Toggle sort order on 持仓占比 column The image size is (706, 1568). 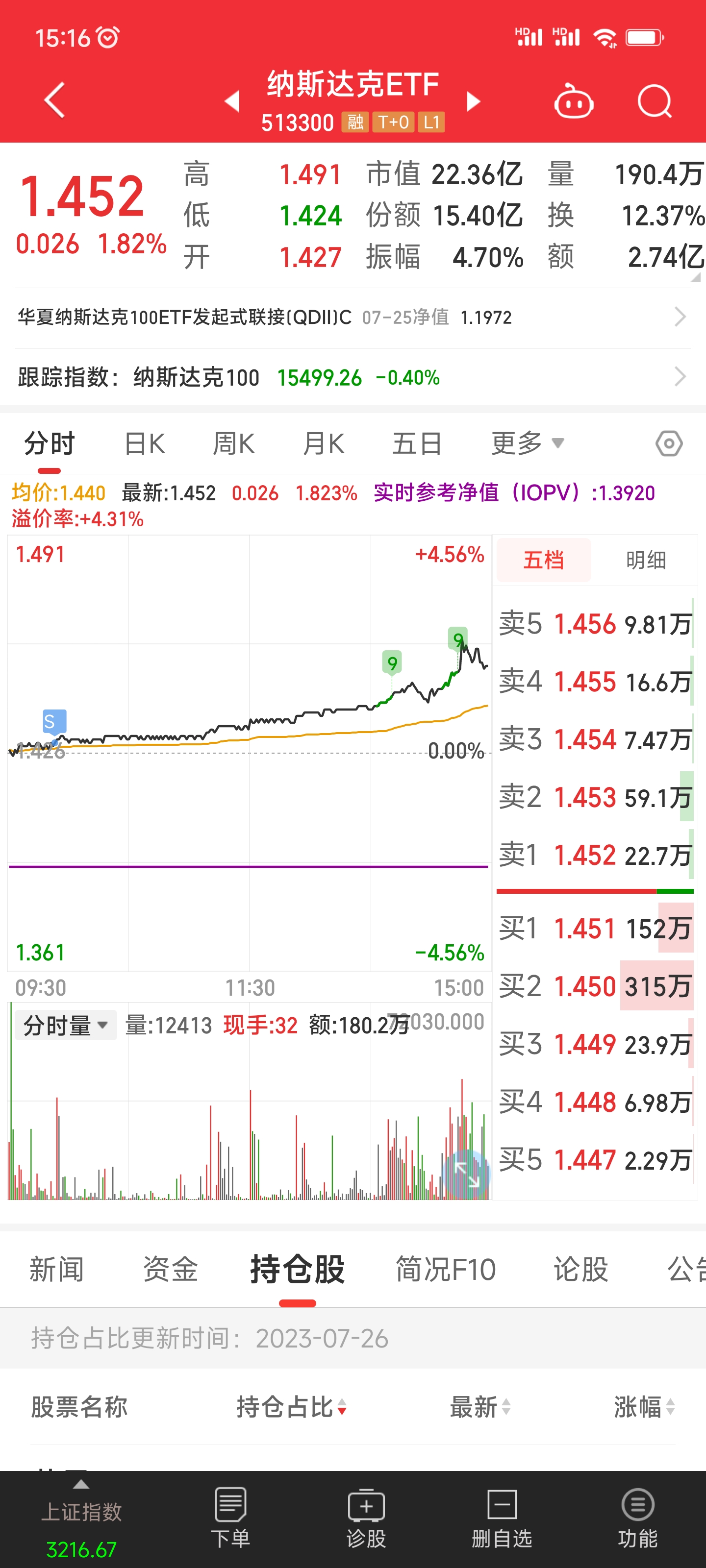291,1408
